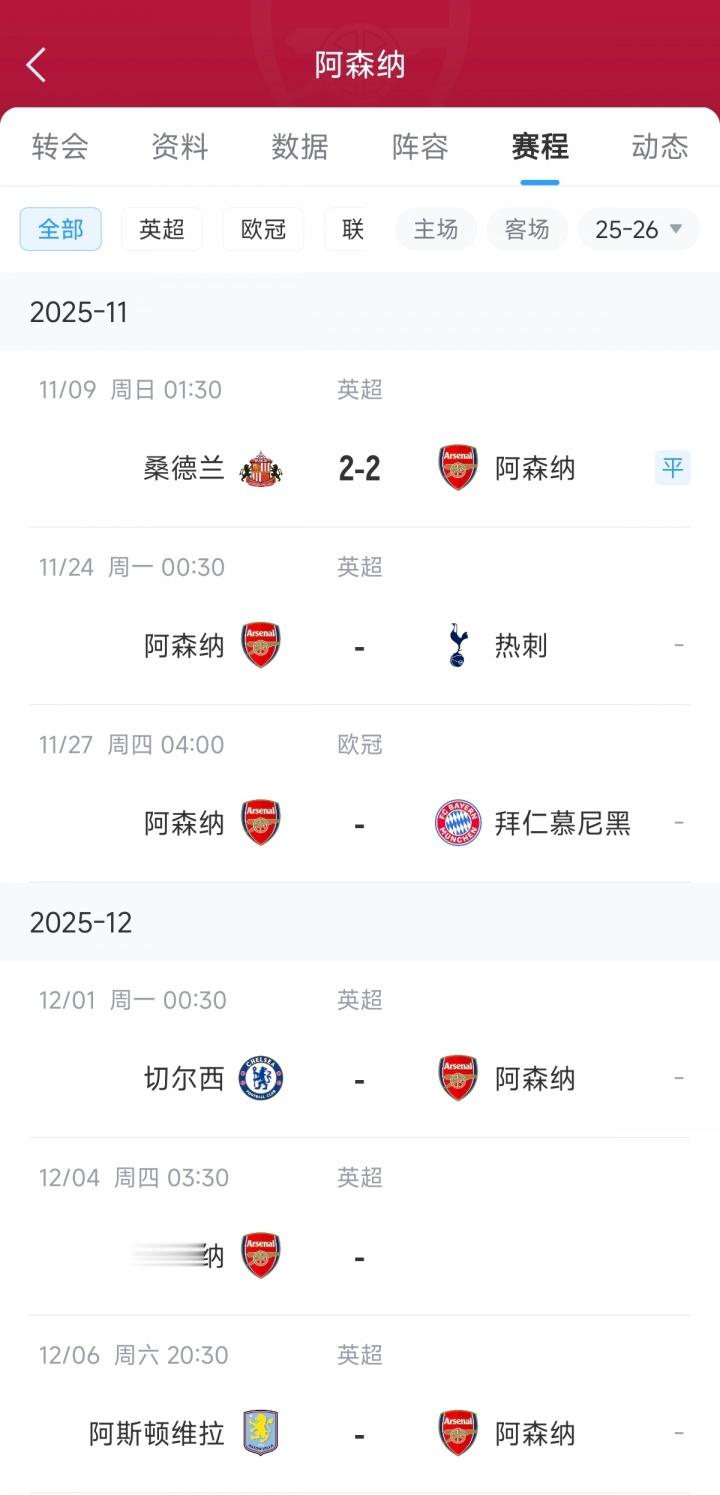Switch to the 资料 tab
The image size is (720, 1495).
(x=180, y=147)
